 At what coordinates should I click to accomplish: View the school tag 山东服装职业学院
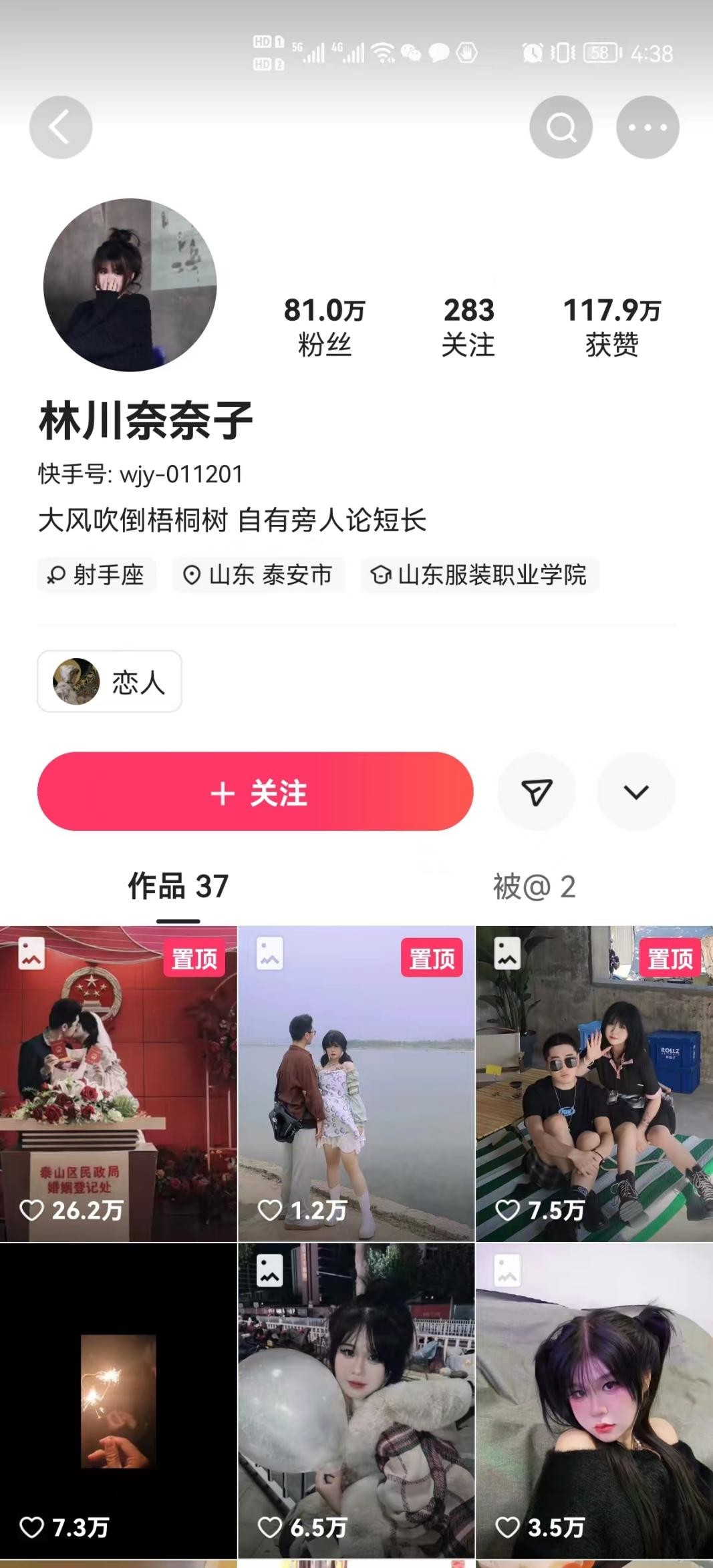coord(480,576)
